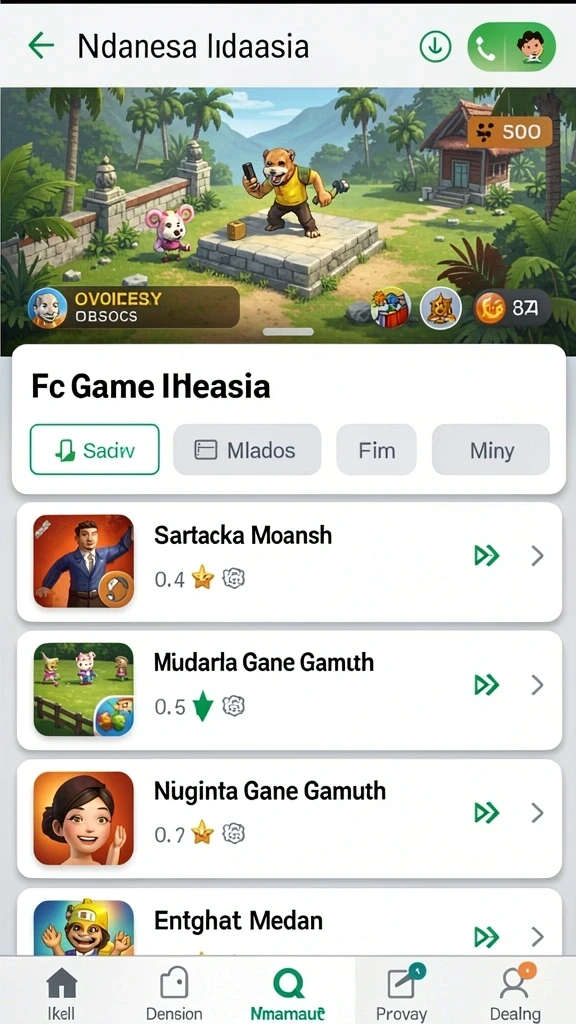Select the Sadiv chip

pyautogui.click(x=95, y=449)
